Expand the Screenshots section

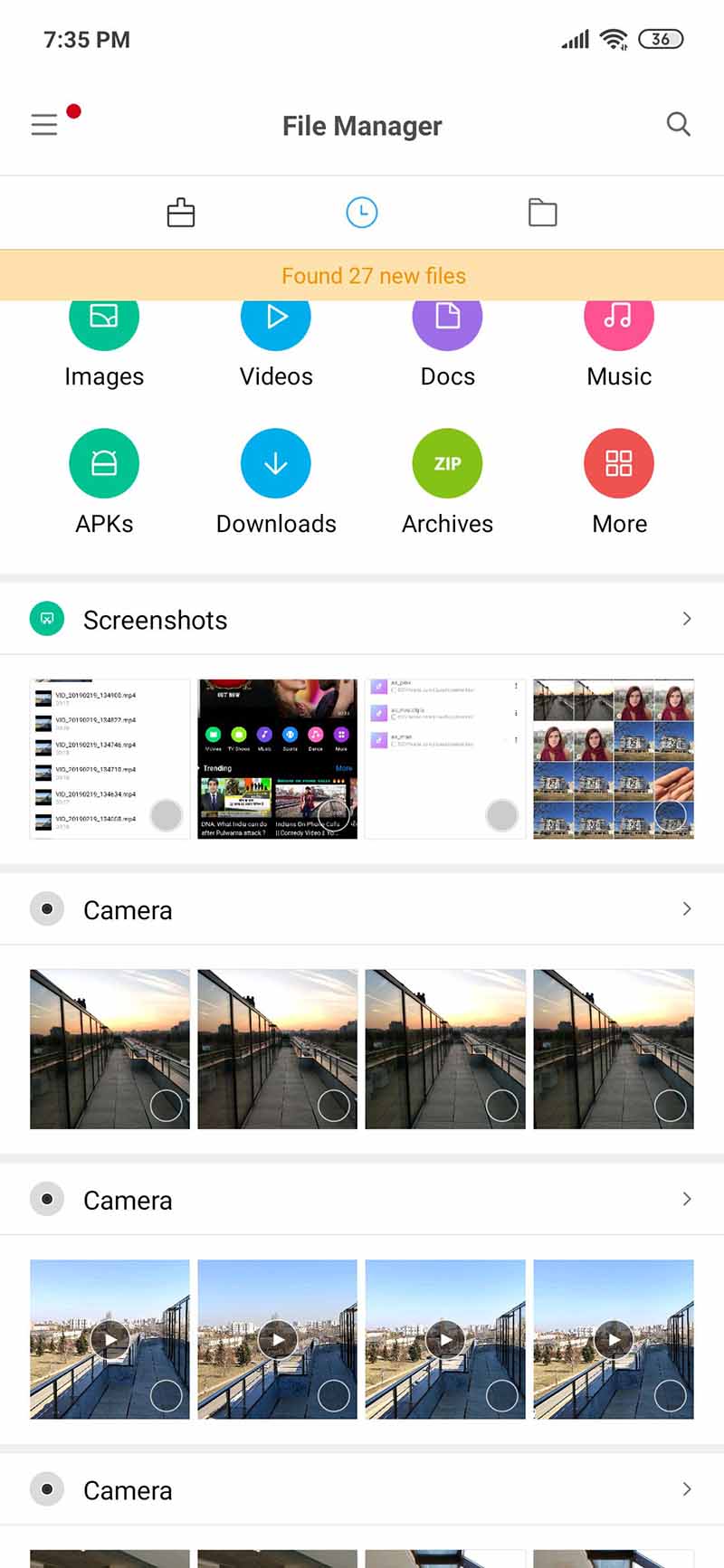(x=686, y=620)
